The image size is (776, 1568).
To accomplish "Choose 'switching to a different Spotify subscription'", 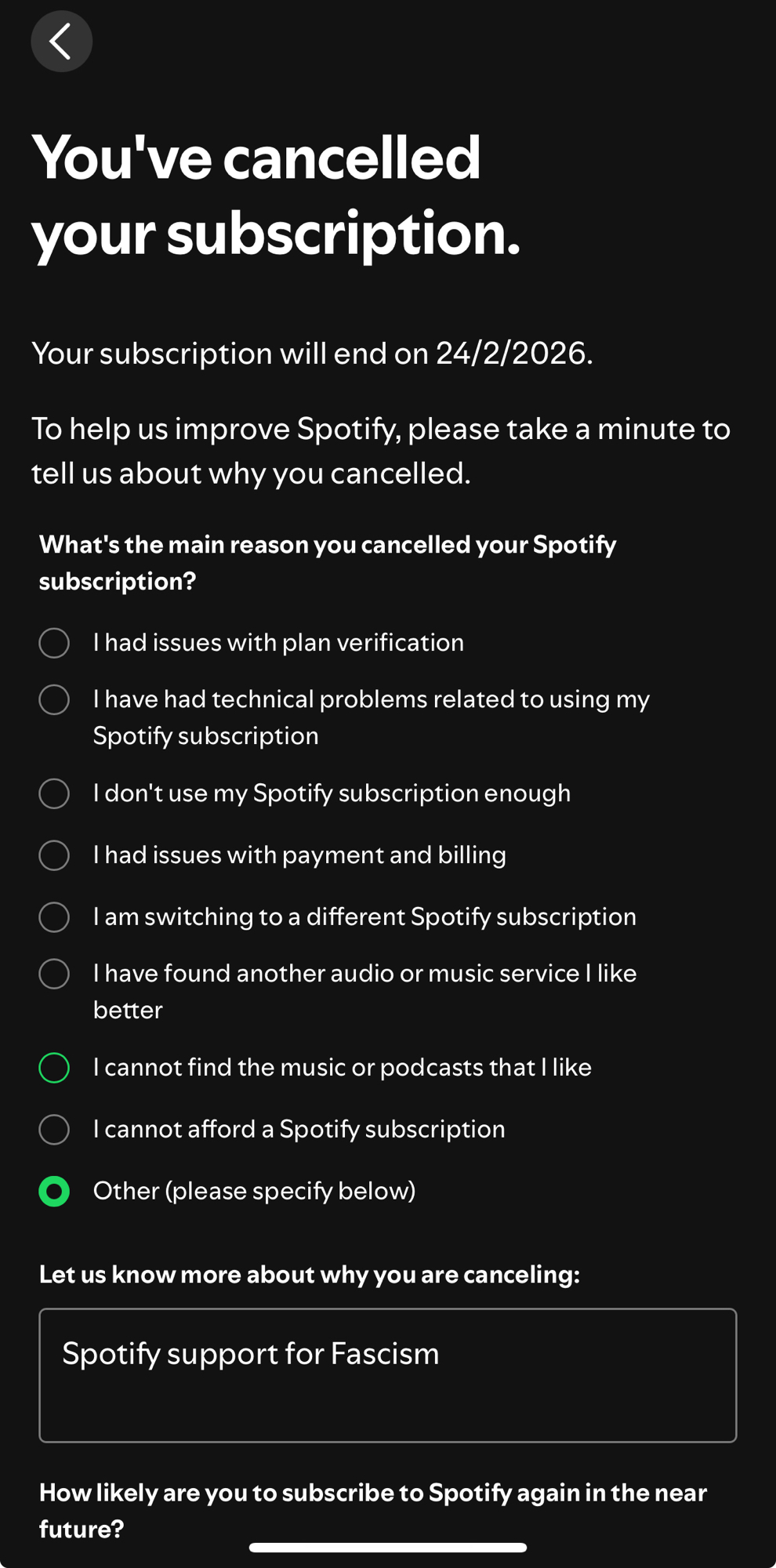I will (54, 917).
